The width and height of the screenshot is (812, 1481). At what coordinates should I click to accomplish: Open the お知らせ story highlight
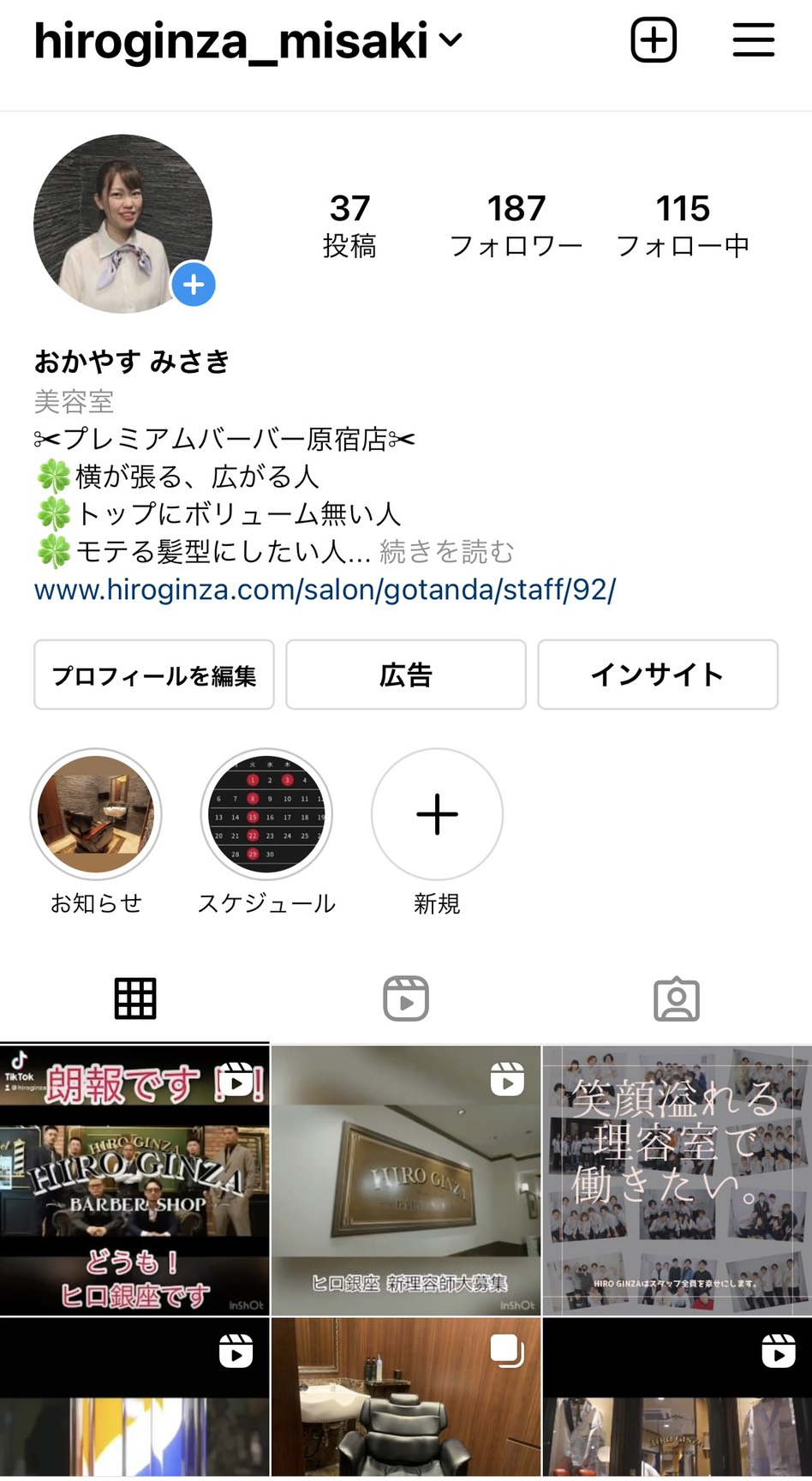96,814
